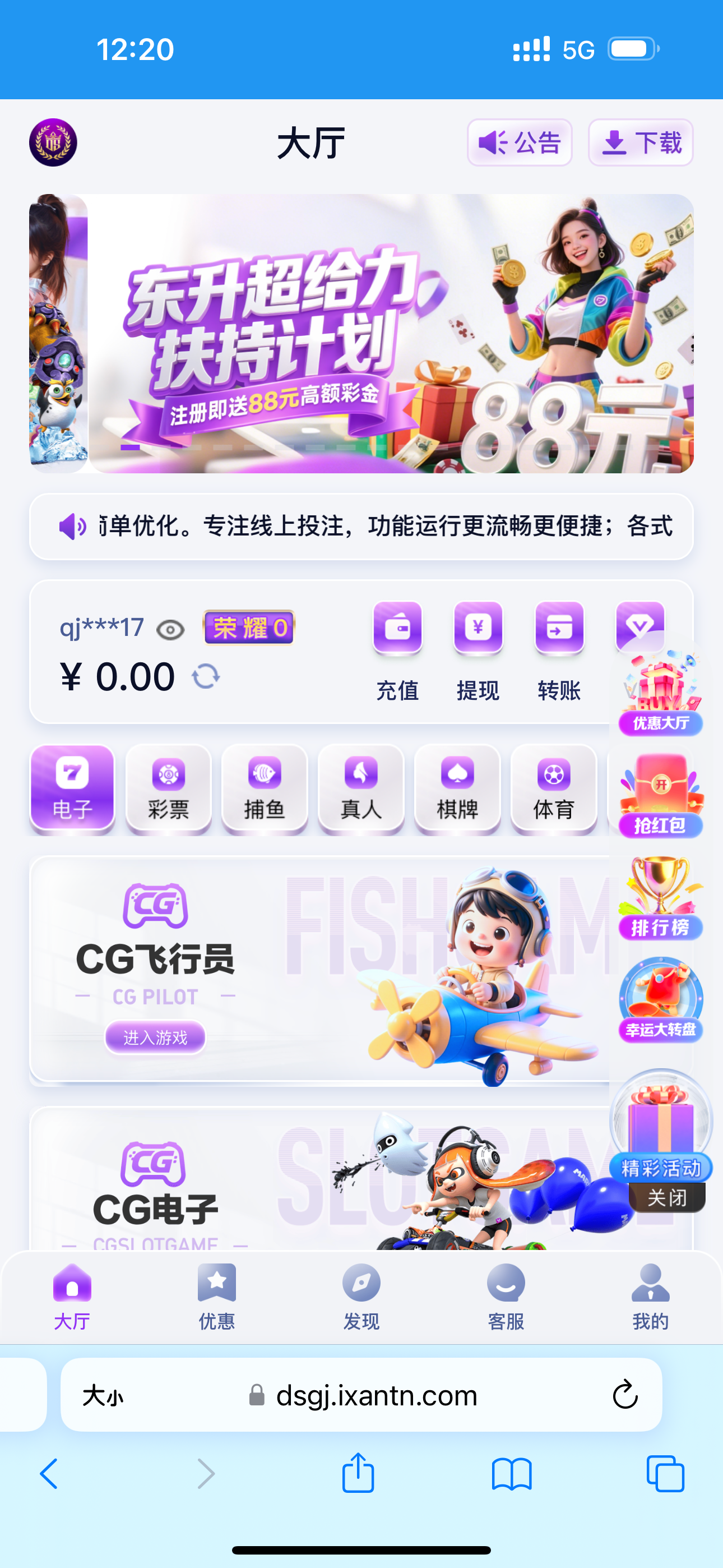Tap the 下载 download button
723x1568 pixels.
(640, 143)
